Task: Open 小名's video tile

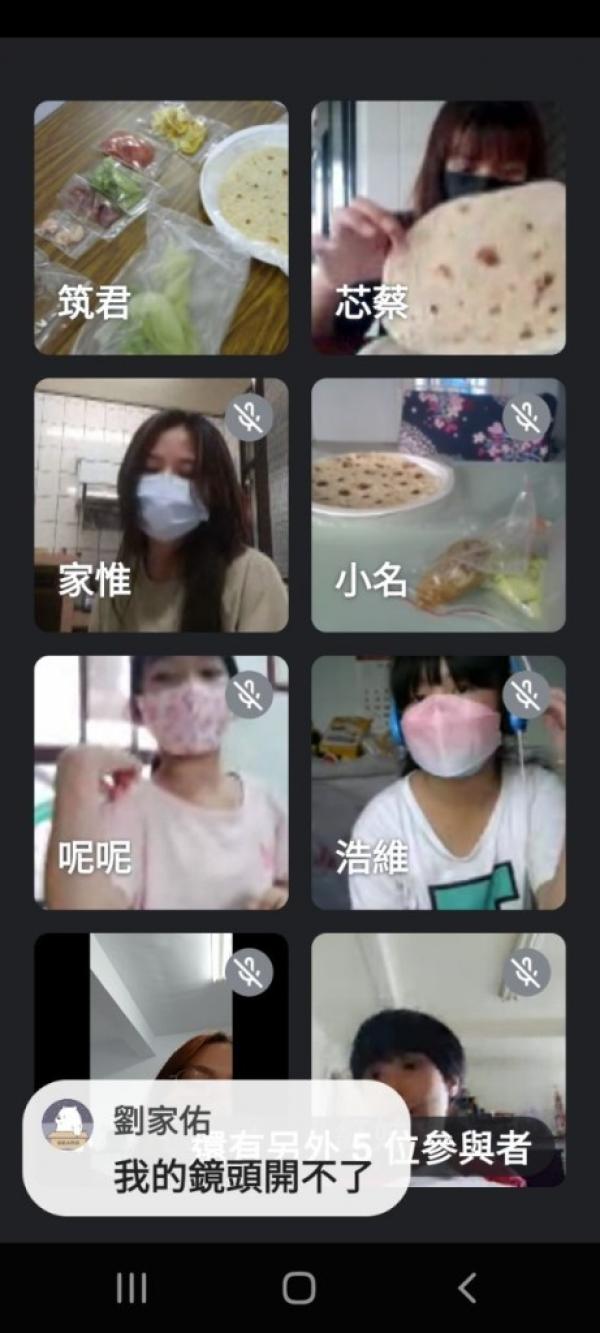Action: pos(438,505)
